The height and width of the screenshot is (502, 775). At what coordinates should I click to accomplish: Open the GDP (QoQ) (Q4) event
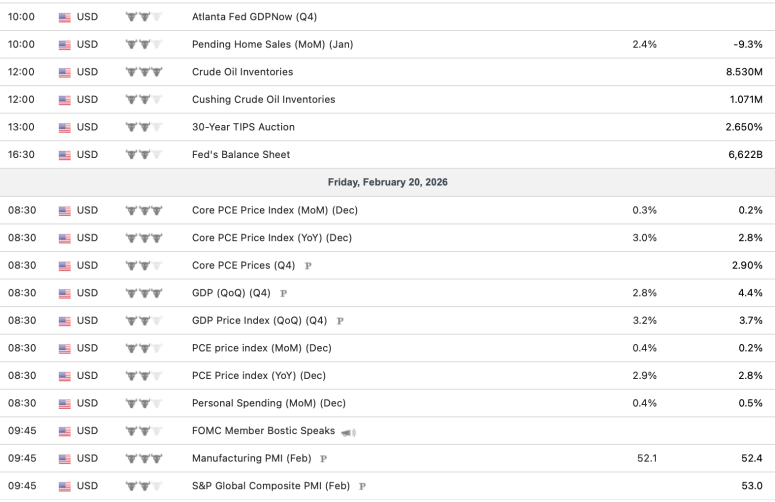pyautogui.click(x=231, y=294)
